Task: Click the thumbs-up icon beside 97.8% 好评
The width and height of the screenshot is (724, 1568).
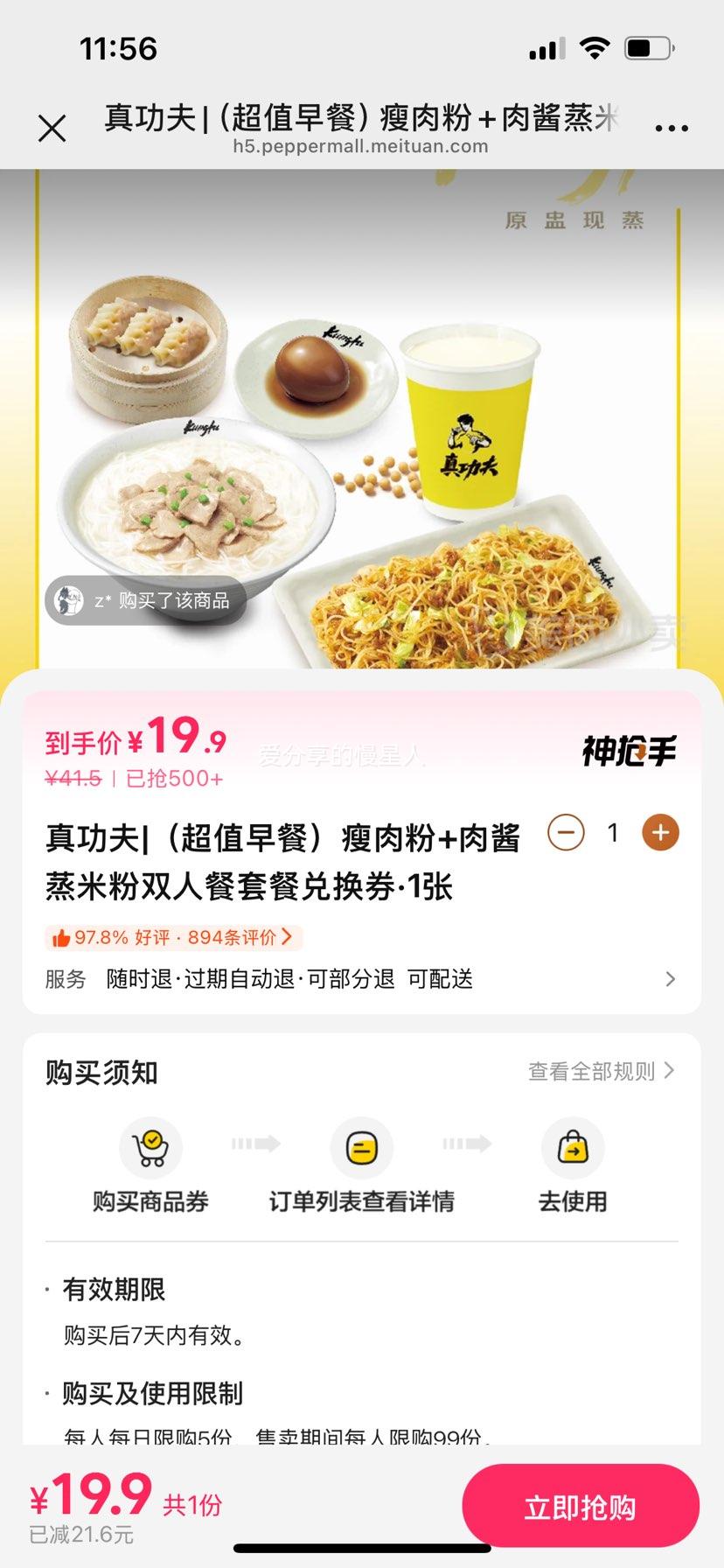Action: coord(60,937)
